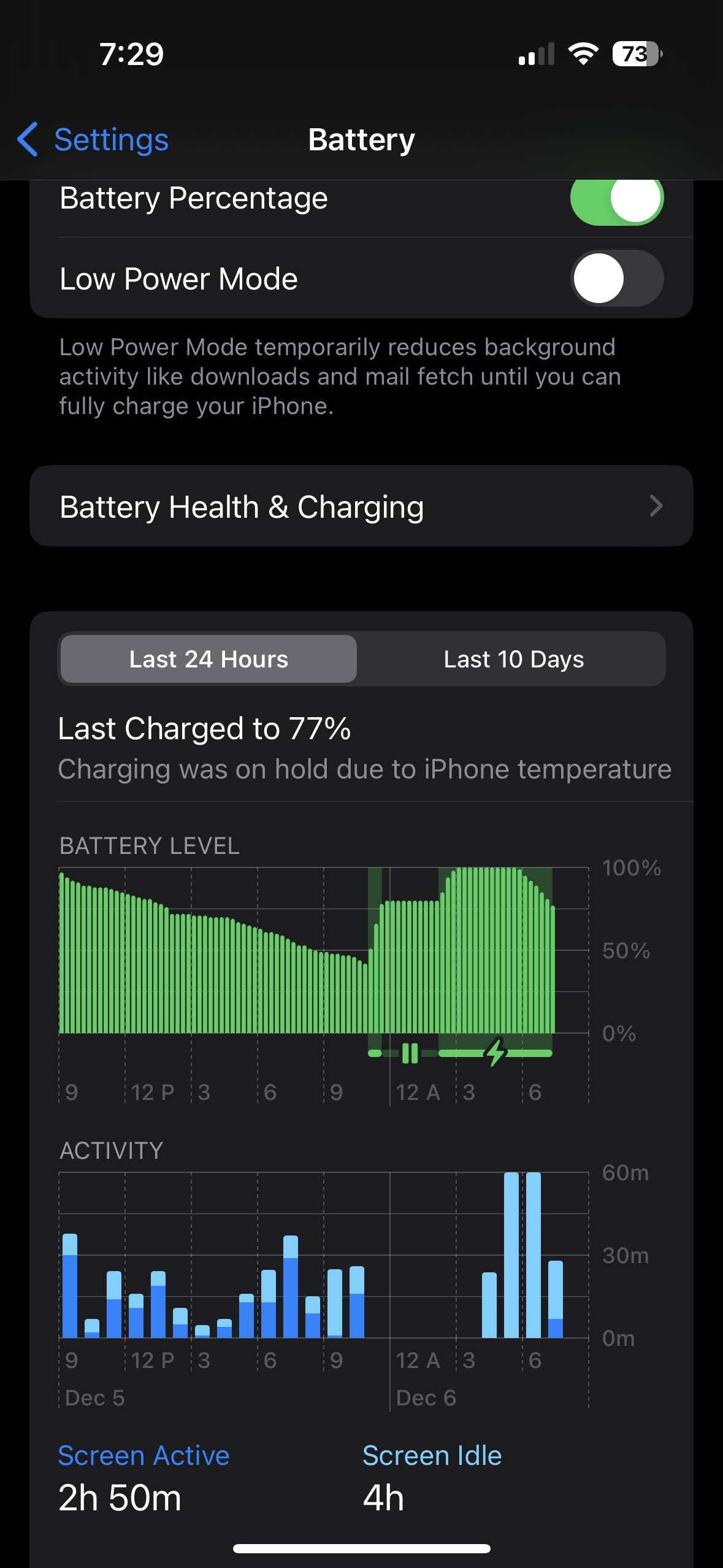Enable Low Power Mode
This screenshot has height=1568, width=723.
[616, 279]
